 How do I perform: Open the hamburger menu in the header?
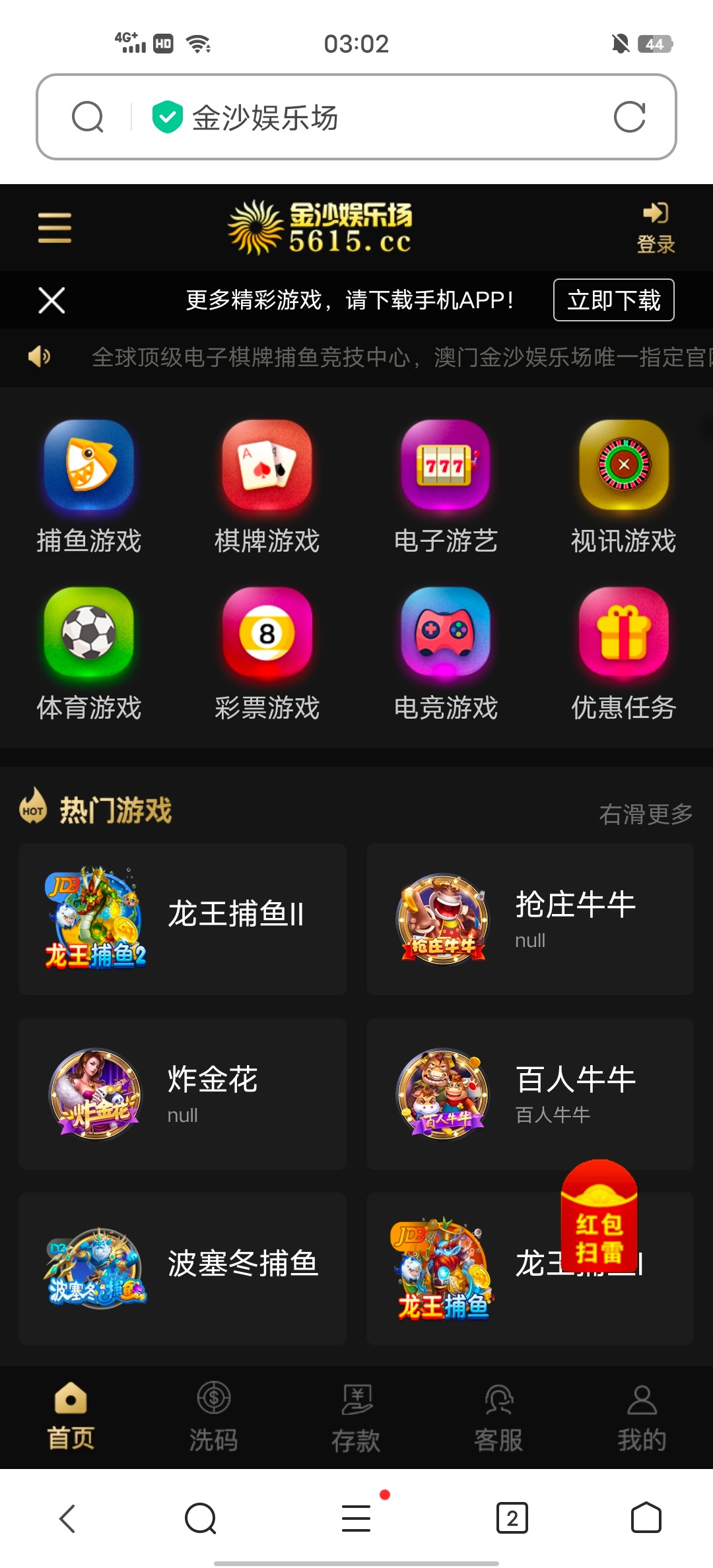(x=55, y=228)
